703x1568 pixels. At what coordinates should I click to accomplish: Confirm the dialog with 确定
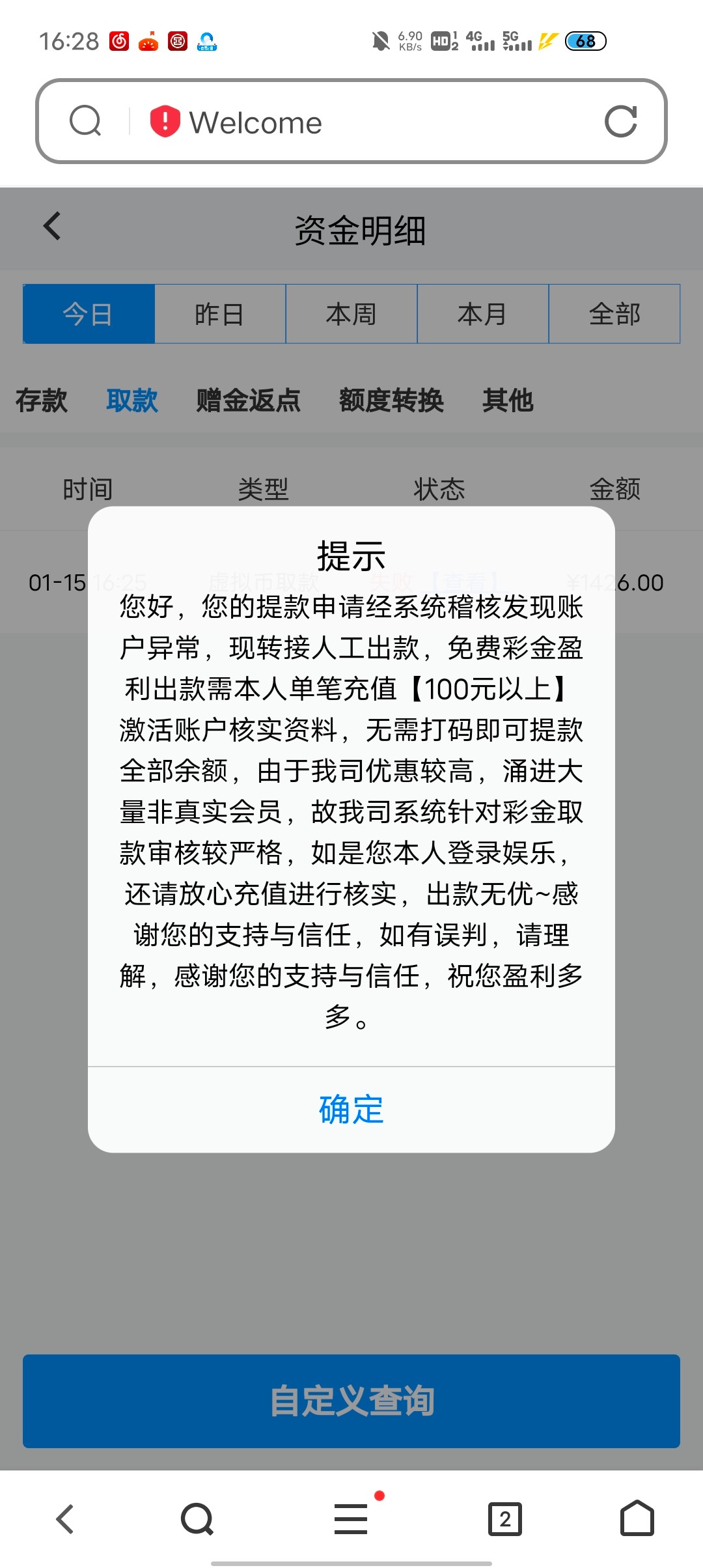351,1110
